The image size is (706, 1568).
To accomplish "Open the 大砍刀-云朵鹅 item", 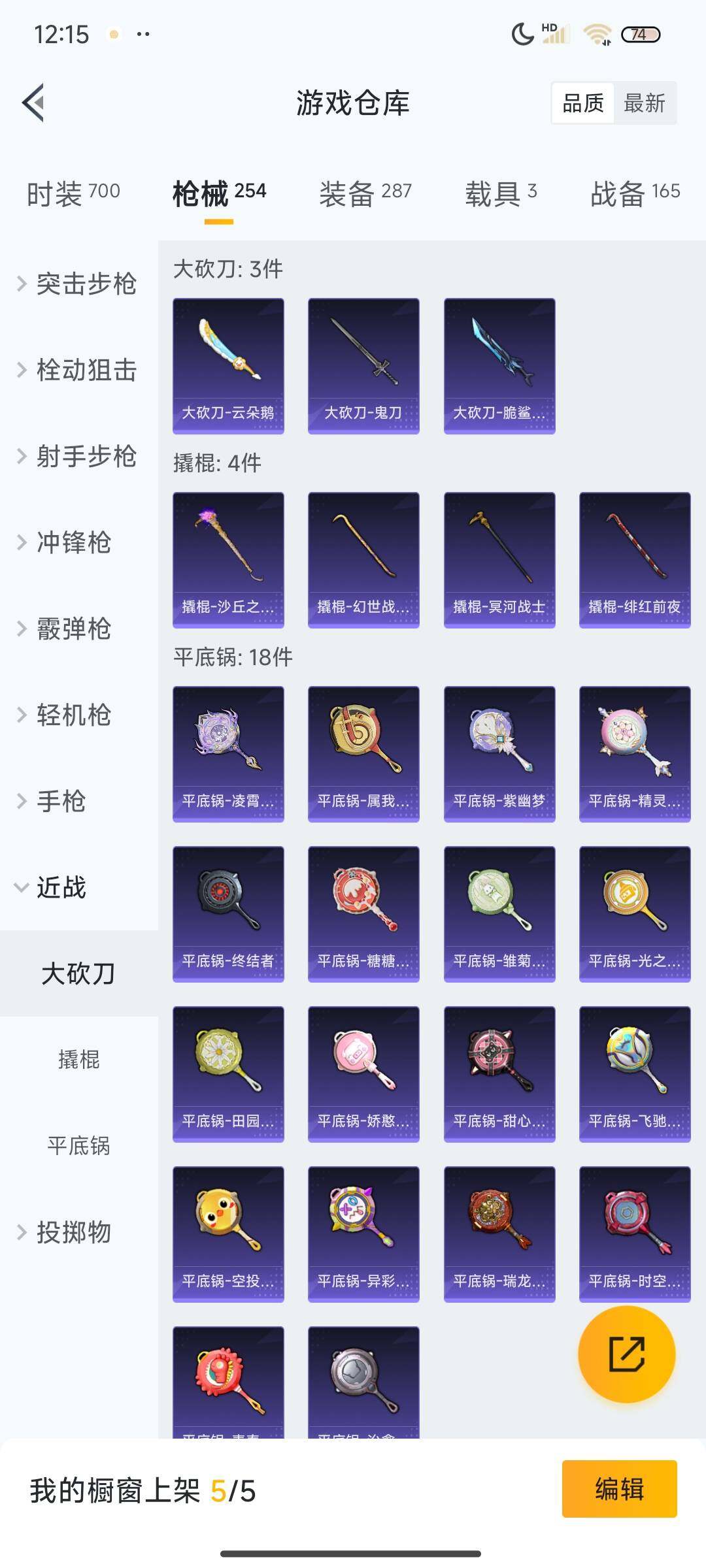I will pos(228,365).
